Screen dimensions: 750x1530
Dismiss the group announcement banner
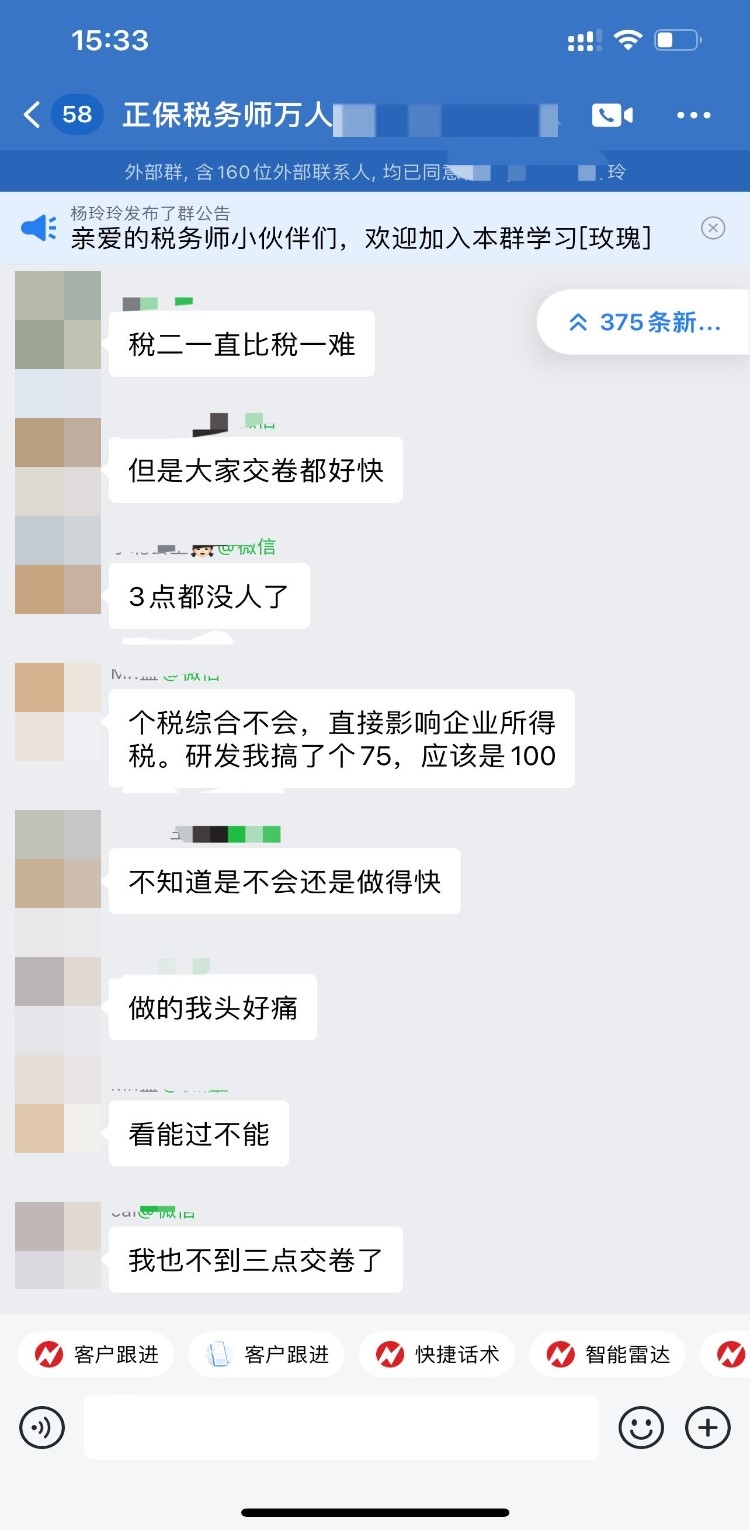tap(713, 228)
